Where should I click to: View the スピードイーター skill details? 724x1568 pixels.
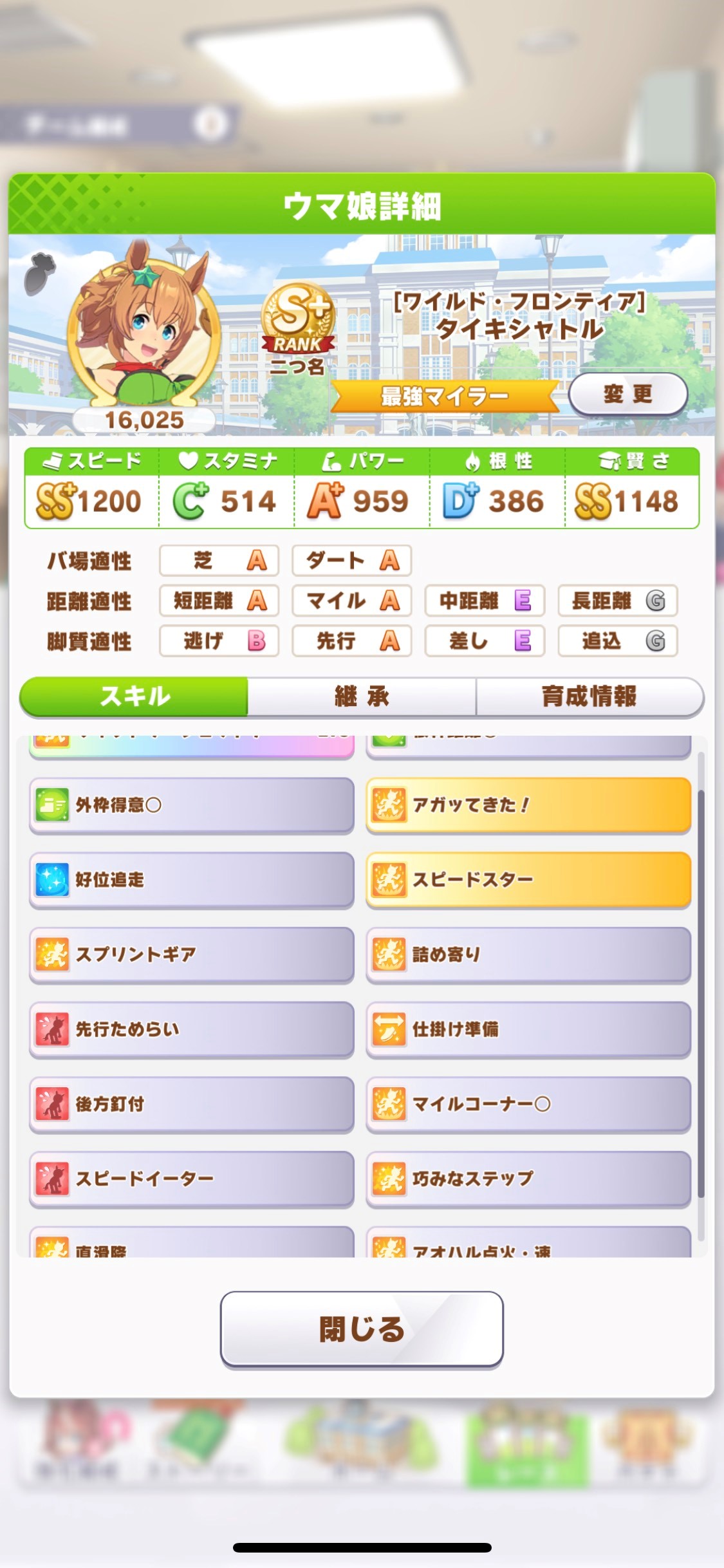coord(191,1179)
